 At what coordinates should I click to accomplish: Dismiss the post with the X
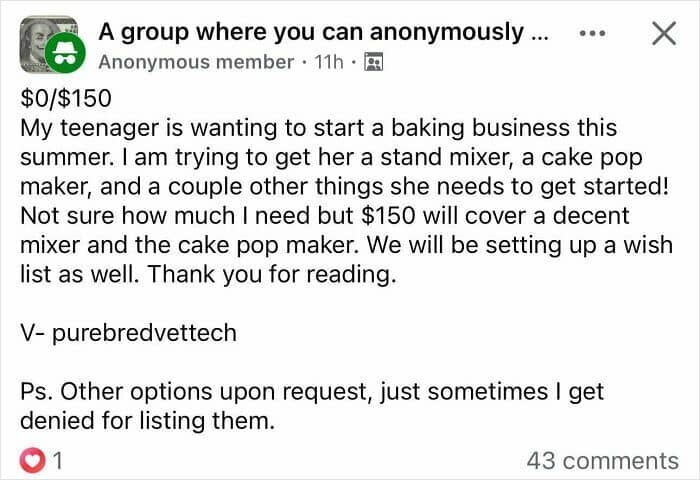[664, 33]
